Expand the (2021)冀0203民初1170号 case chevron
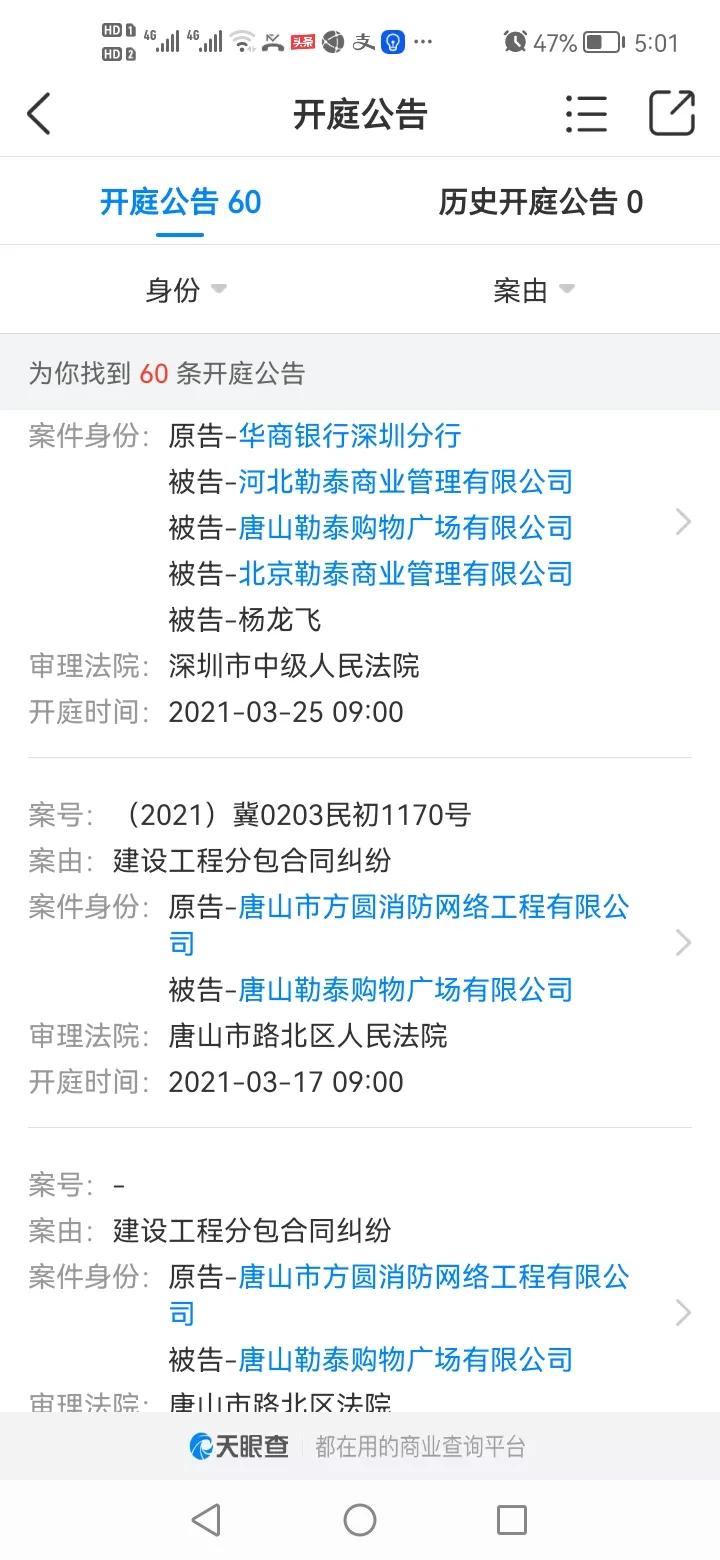The height and width of the screenshot is (1560, 720). tap(683, 943)
